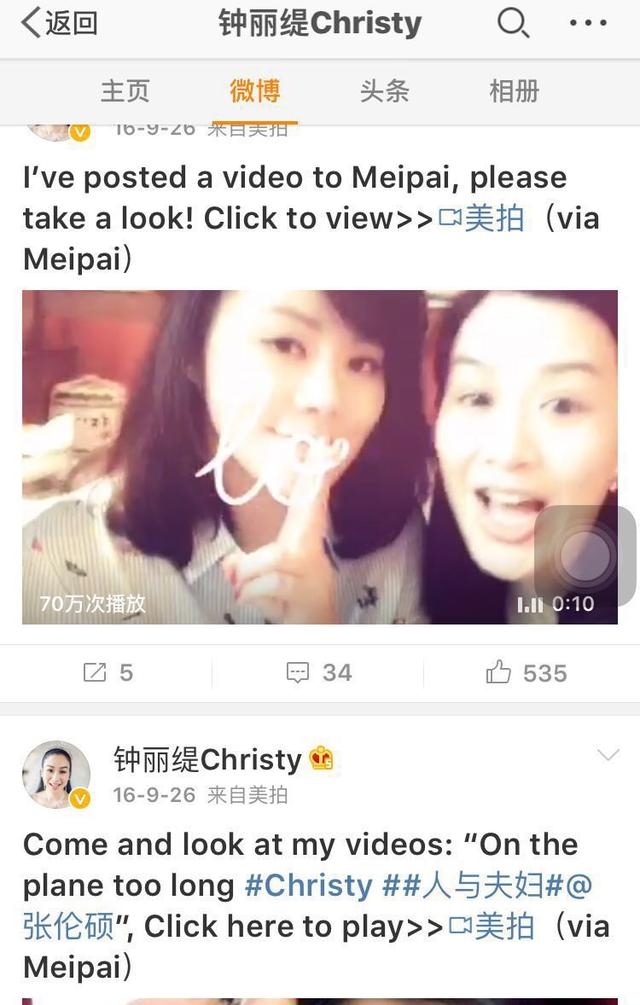
Task: Open search on Christy's profile
Action: click(x=513, y=23)
